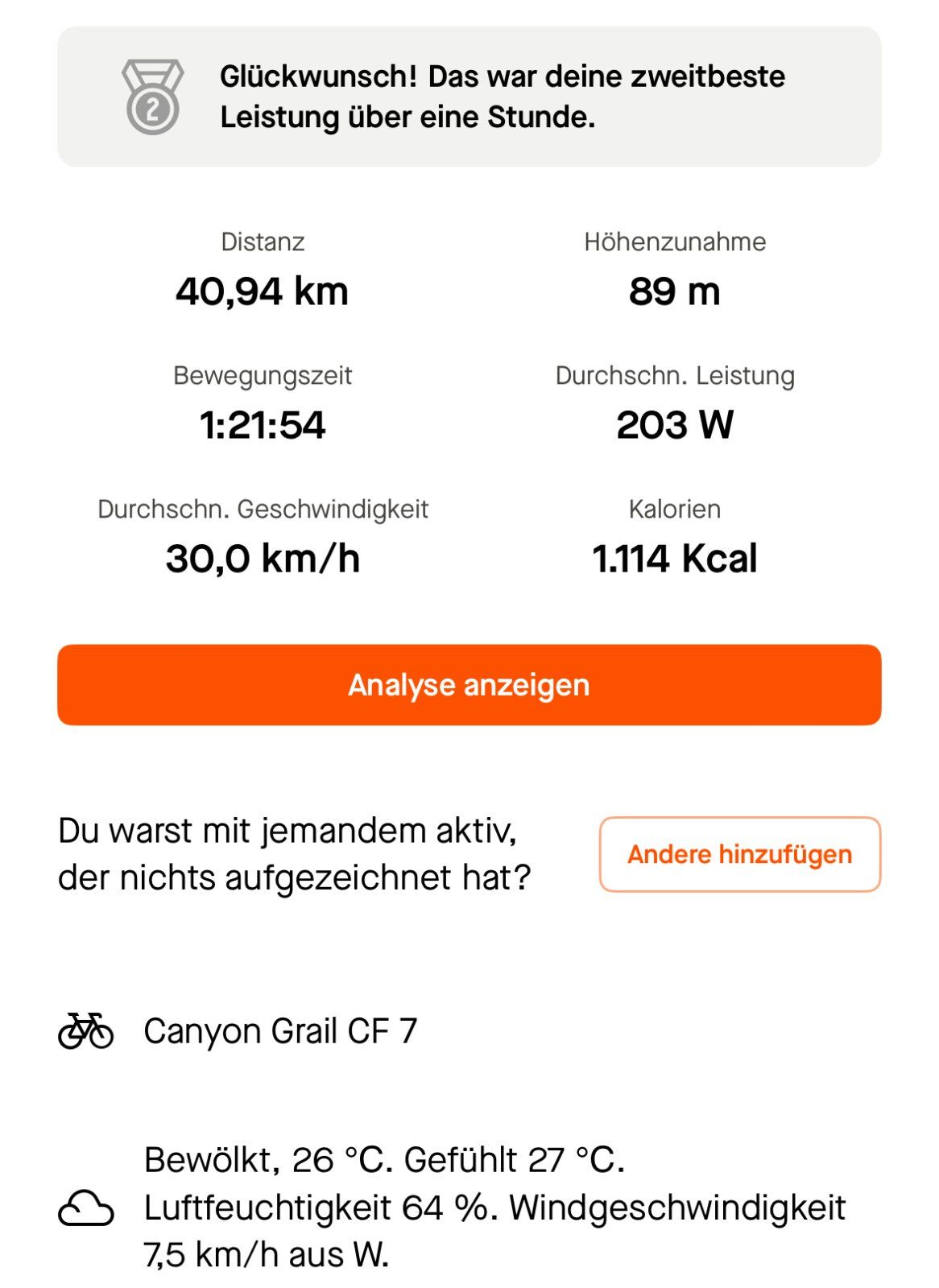Tap Andere hinzufügen to add companions
This screenshot has height=1288, width=939.
739,854
